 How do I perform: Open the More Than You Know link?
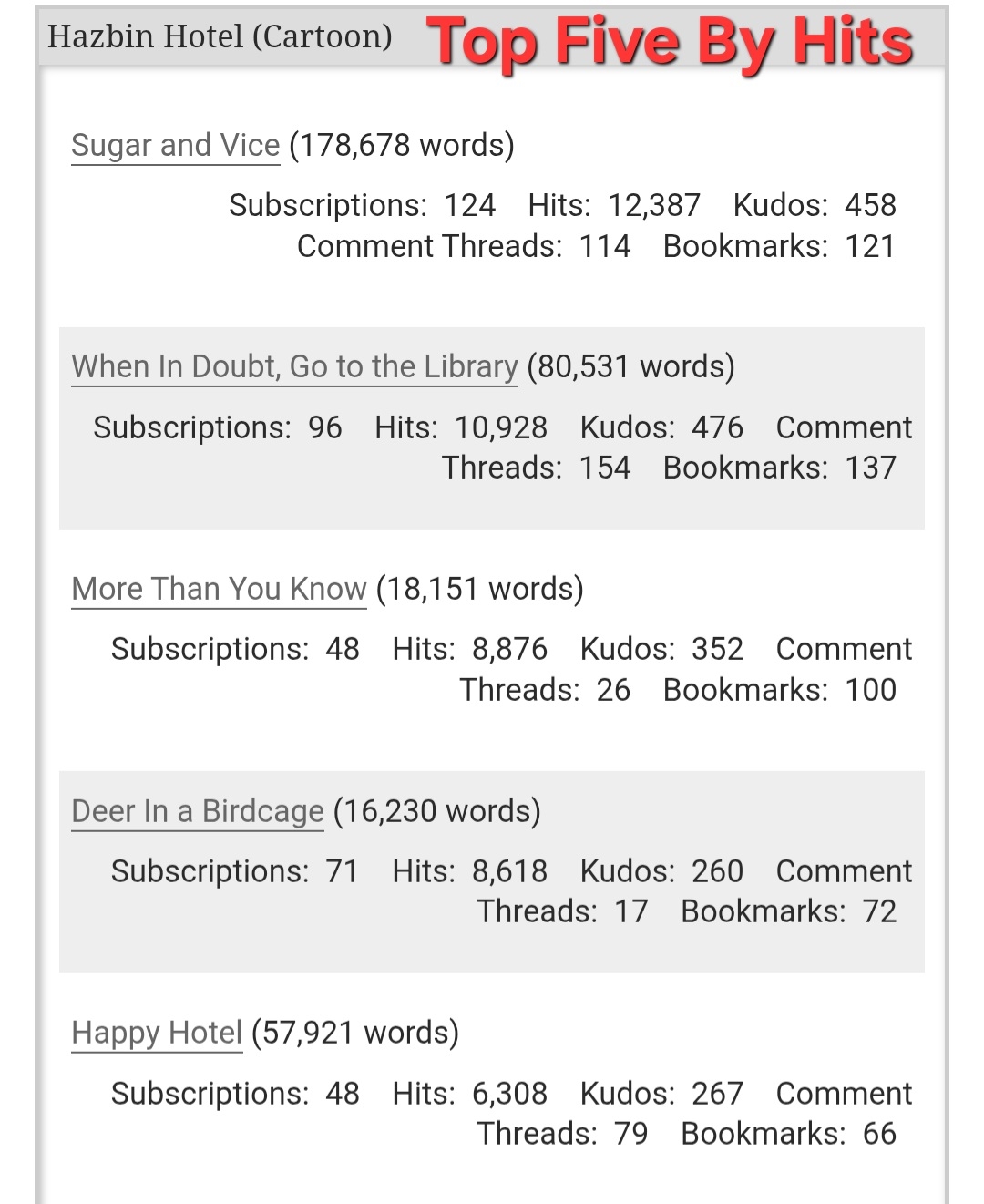click(x=219, y=589)
